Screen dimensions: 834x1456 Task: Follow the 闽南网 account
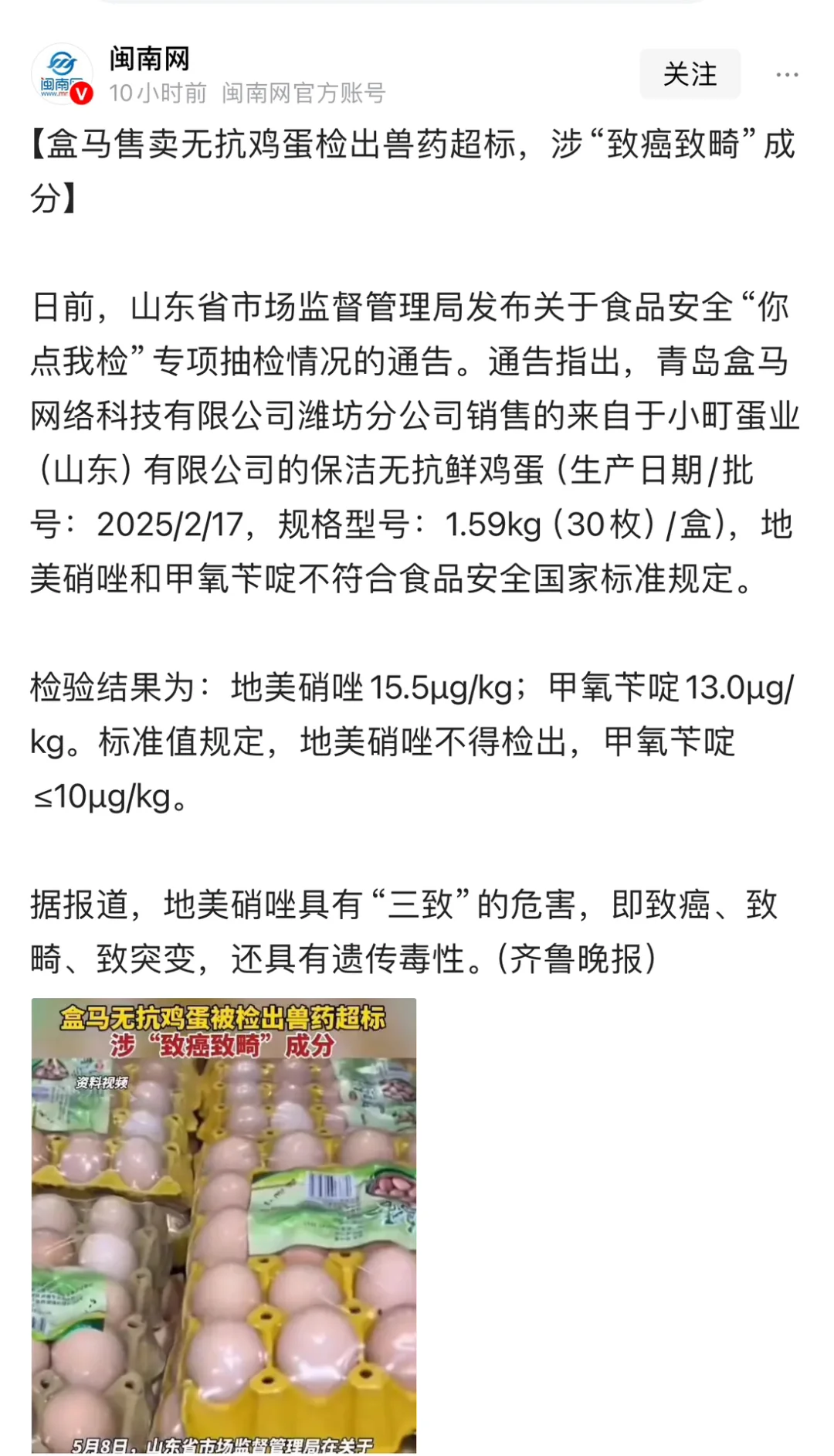coord(690,74)
